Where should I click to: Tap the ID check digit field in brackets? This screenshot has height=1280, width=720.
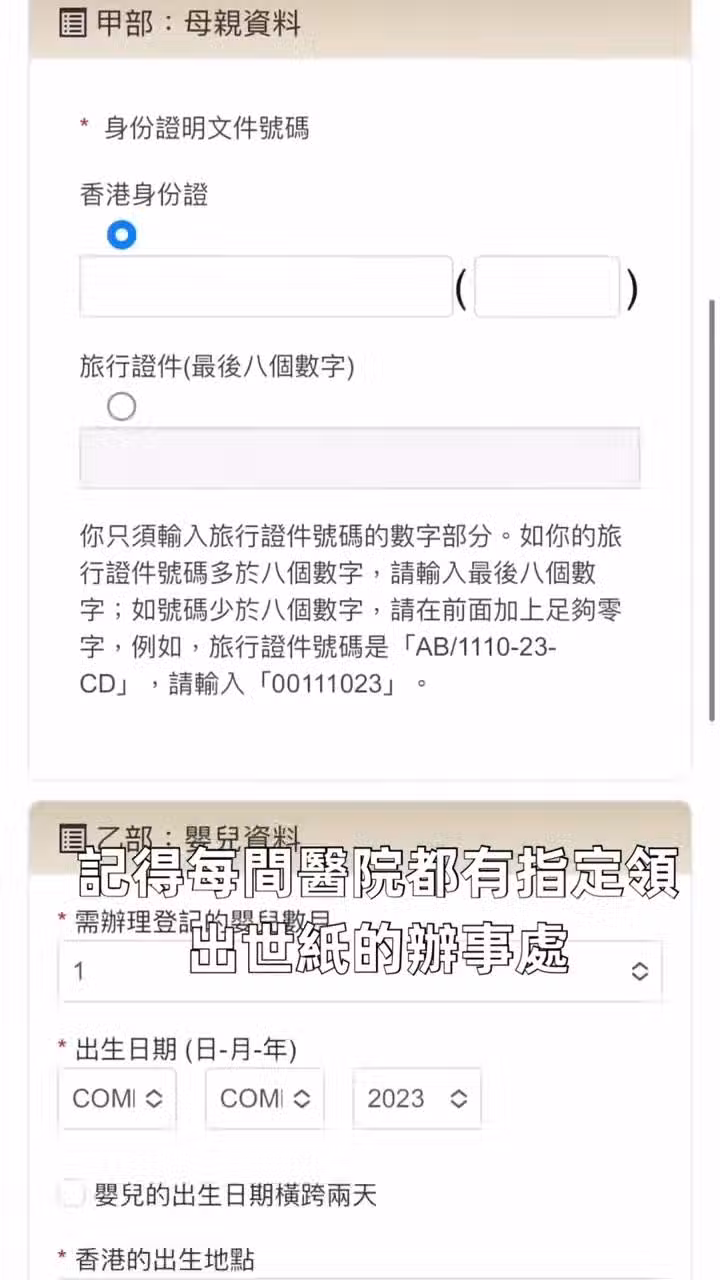547,287
